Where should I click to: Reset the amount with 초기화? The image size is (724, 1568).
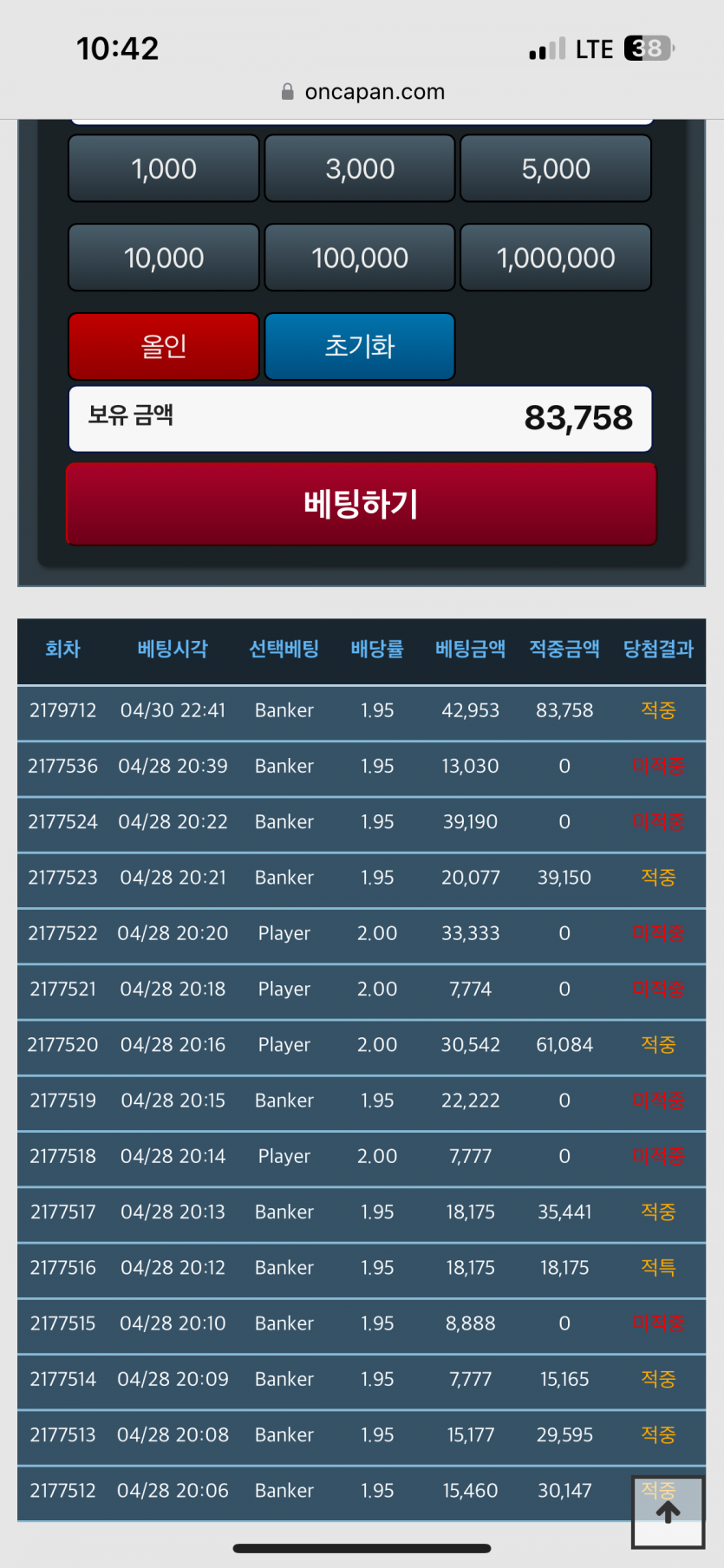click(360, 347)
